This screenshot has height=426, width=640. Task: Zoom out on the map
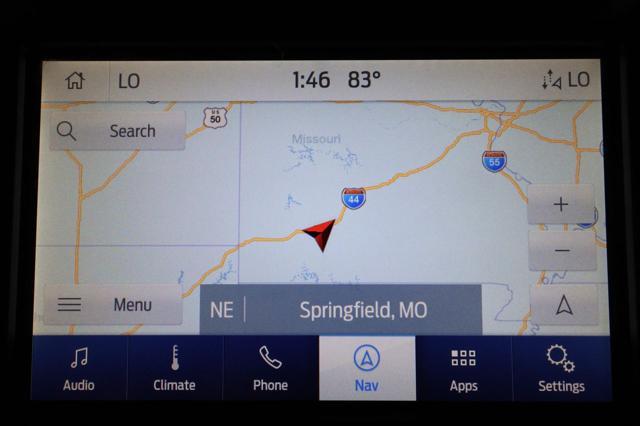(x=561, y=250)
